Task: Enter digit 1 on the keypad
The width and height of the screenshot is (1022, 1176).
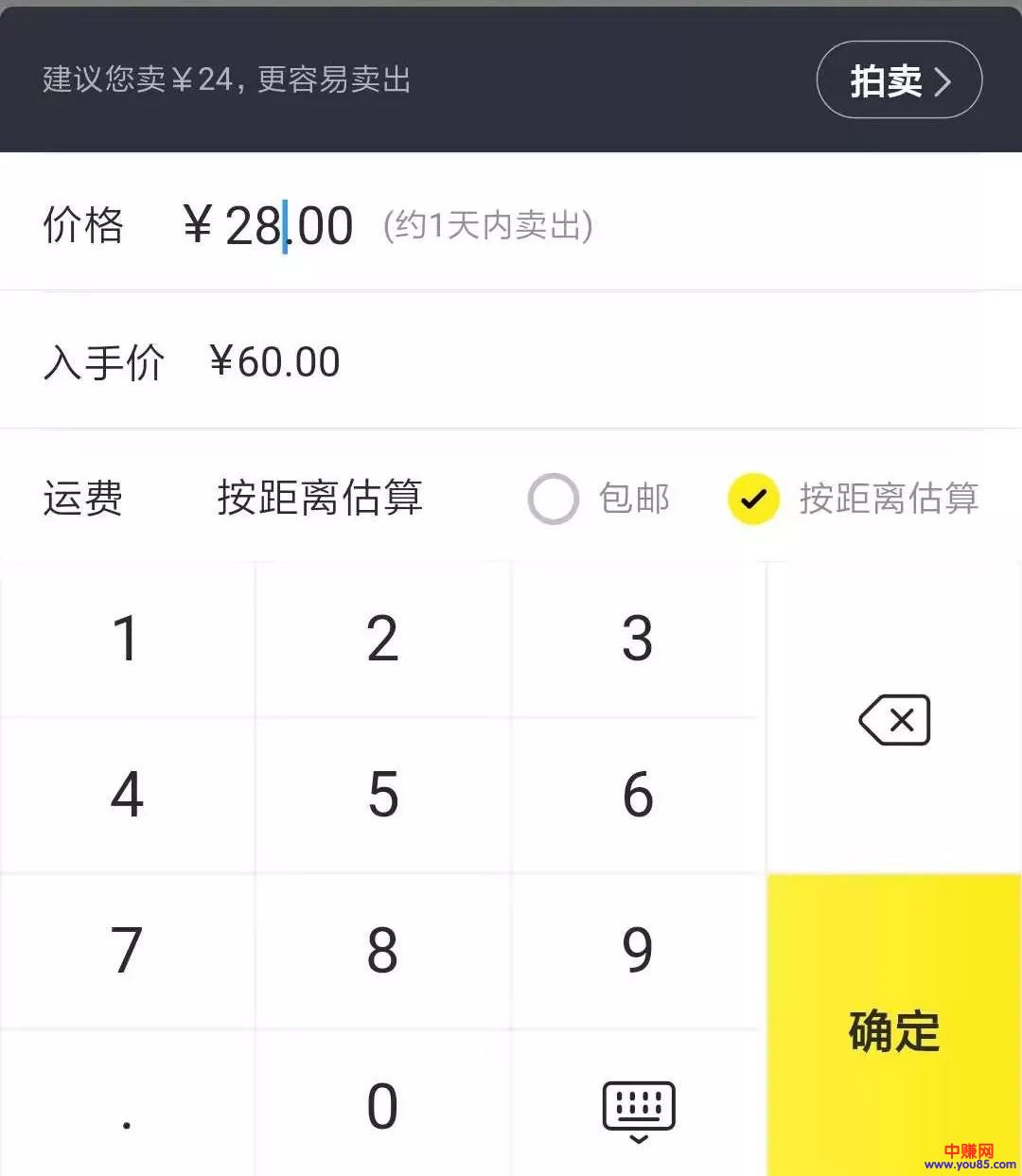Action: [127, 639]
